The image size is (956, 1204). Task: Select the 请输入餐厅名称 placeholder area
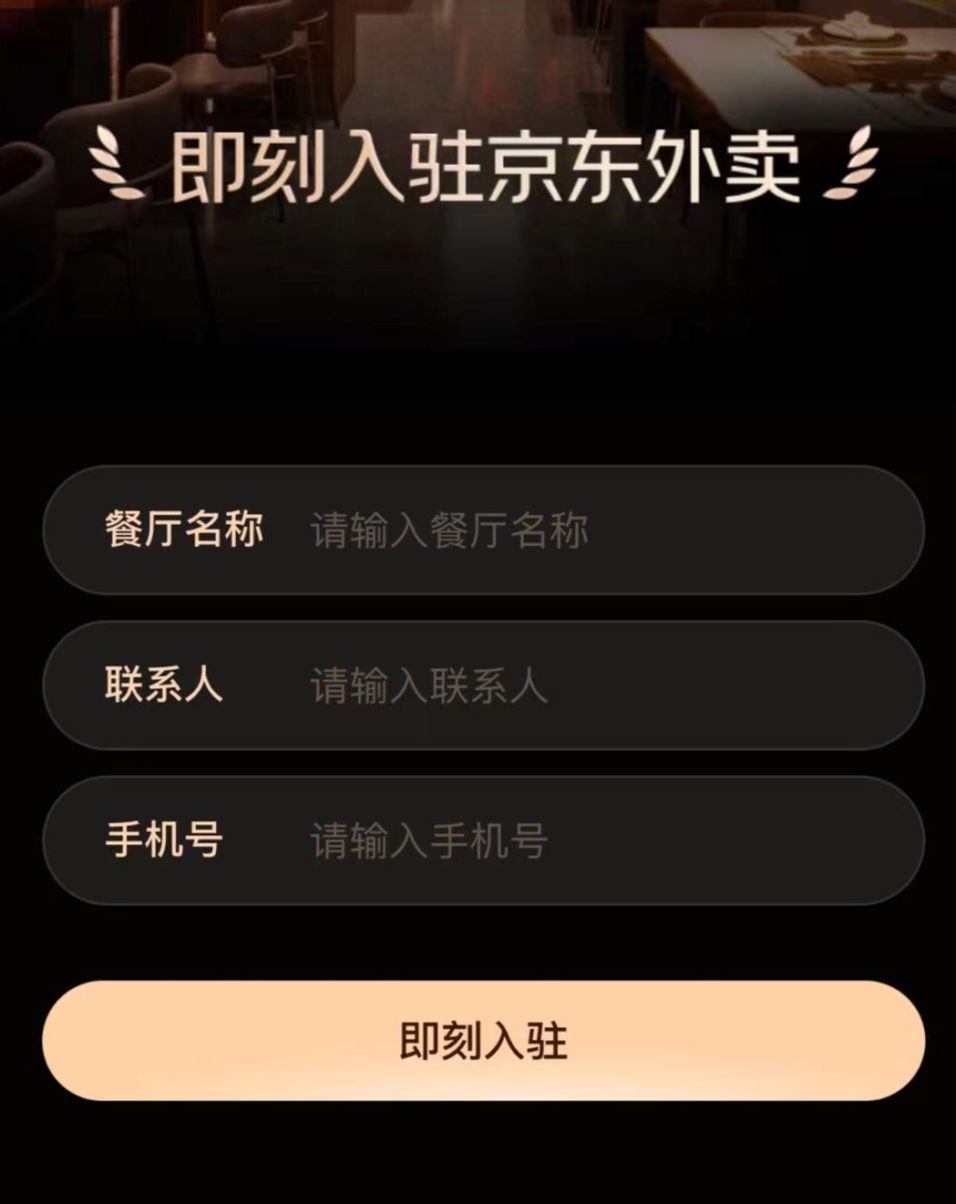pyautogui.click(x=450, y=530)
